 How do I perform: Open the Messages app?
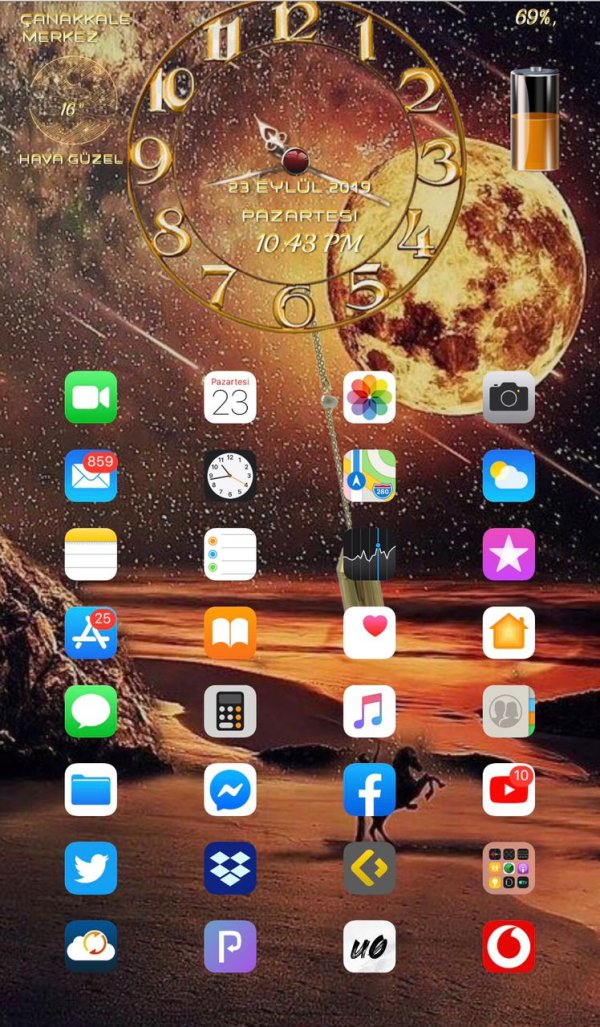point(91,711)
